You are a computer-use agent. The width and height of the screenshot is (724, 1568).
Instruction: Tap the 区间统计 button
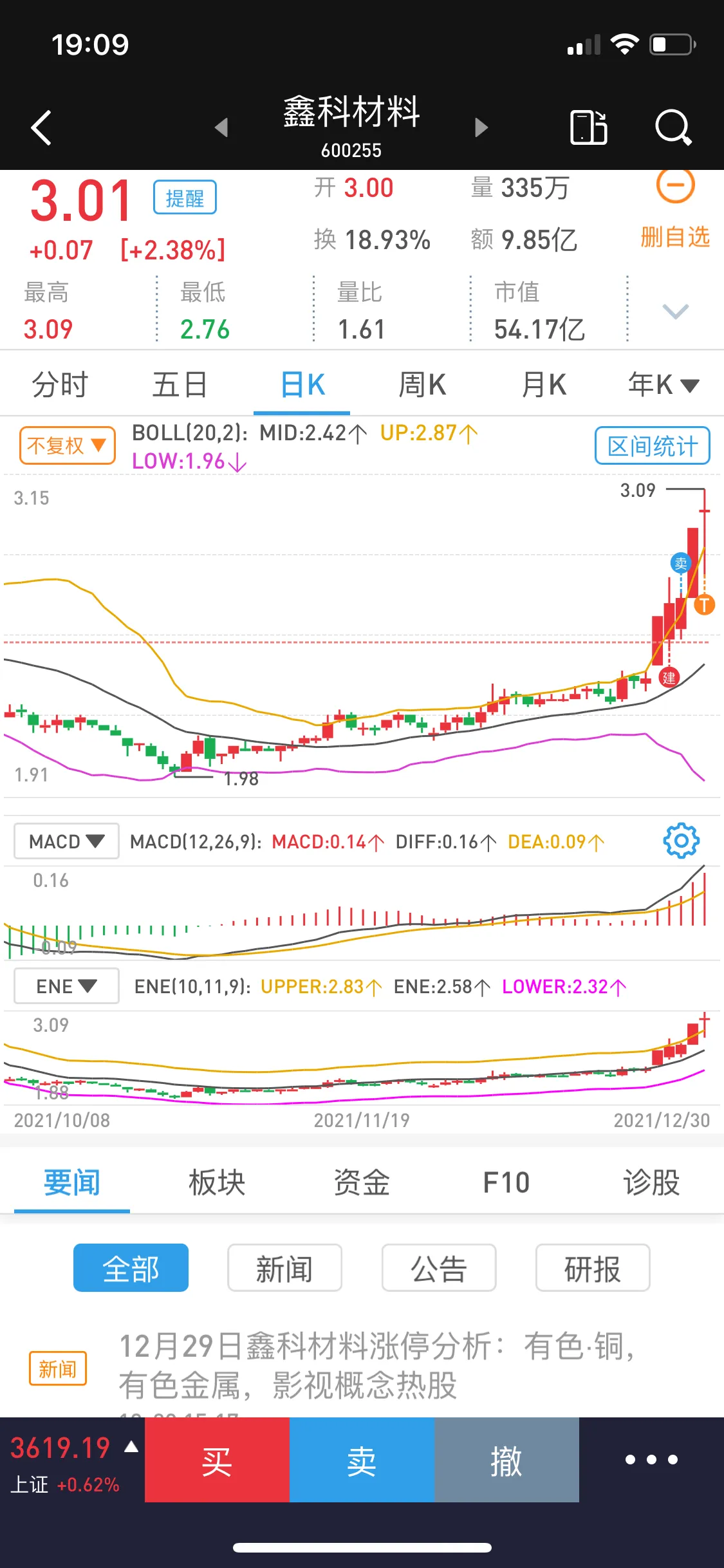tap(652, 445)
